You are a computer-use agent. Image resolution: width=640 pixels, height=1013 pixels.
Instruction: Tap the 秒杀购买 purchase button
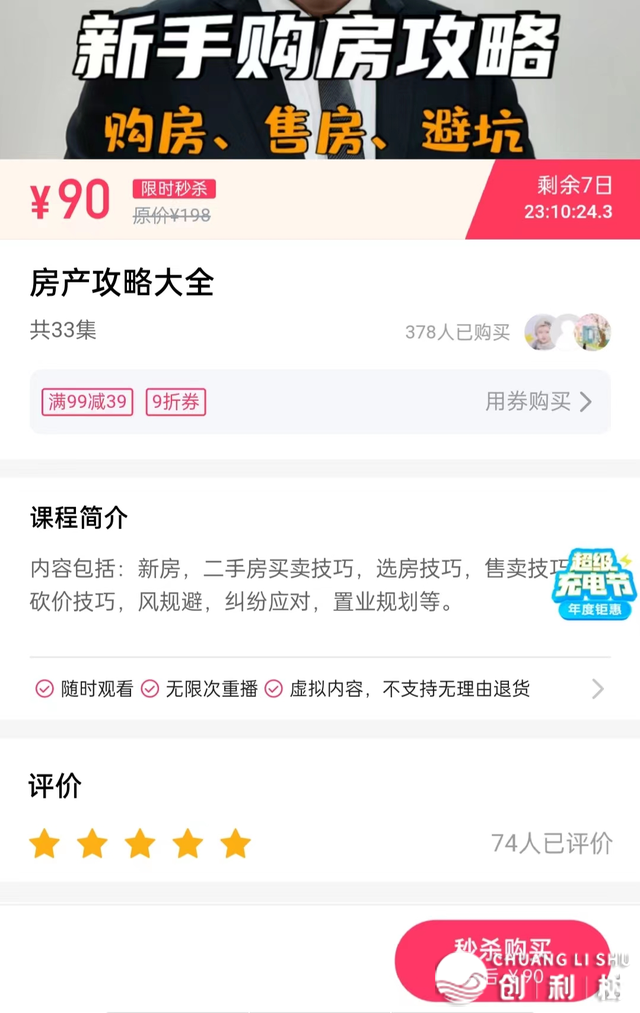pyautogui.click(x=501, y=958)
